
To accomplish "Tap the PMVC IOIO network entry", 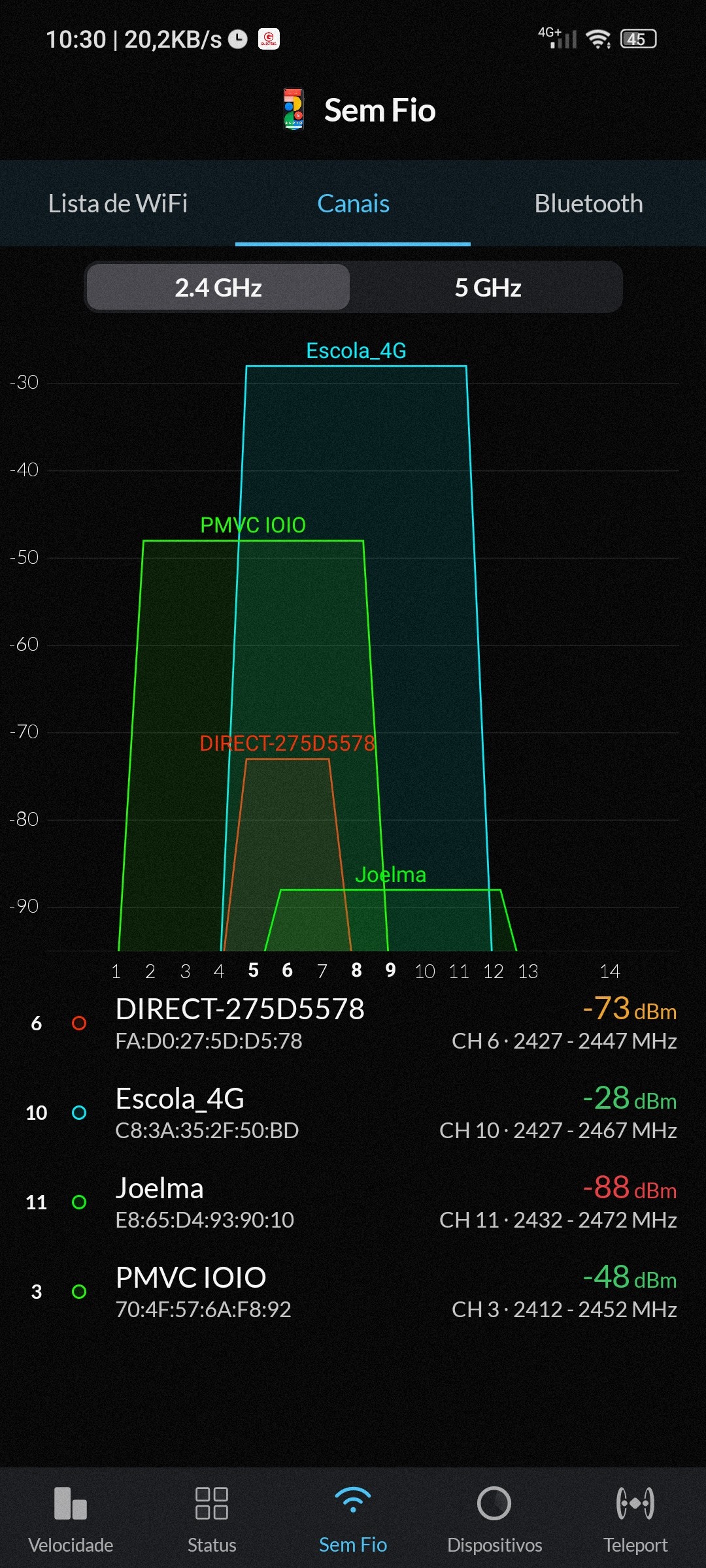I will tap(353, 1292).
